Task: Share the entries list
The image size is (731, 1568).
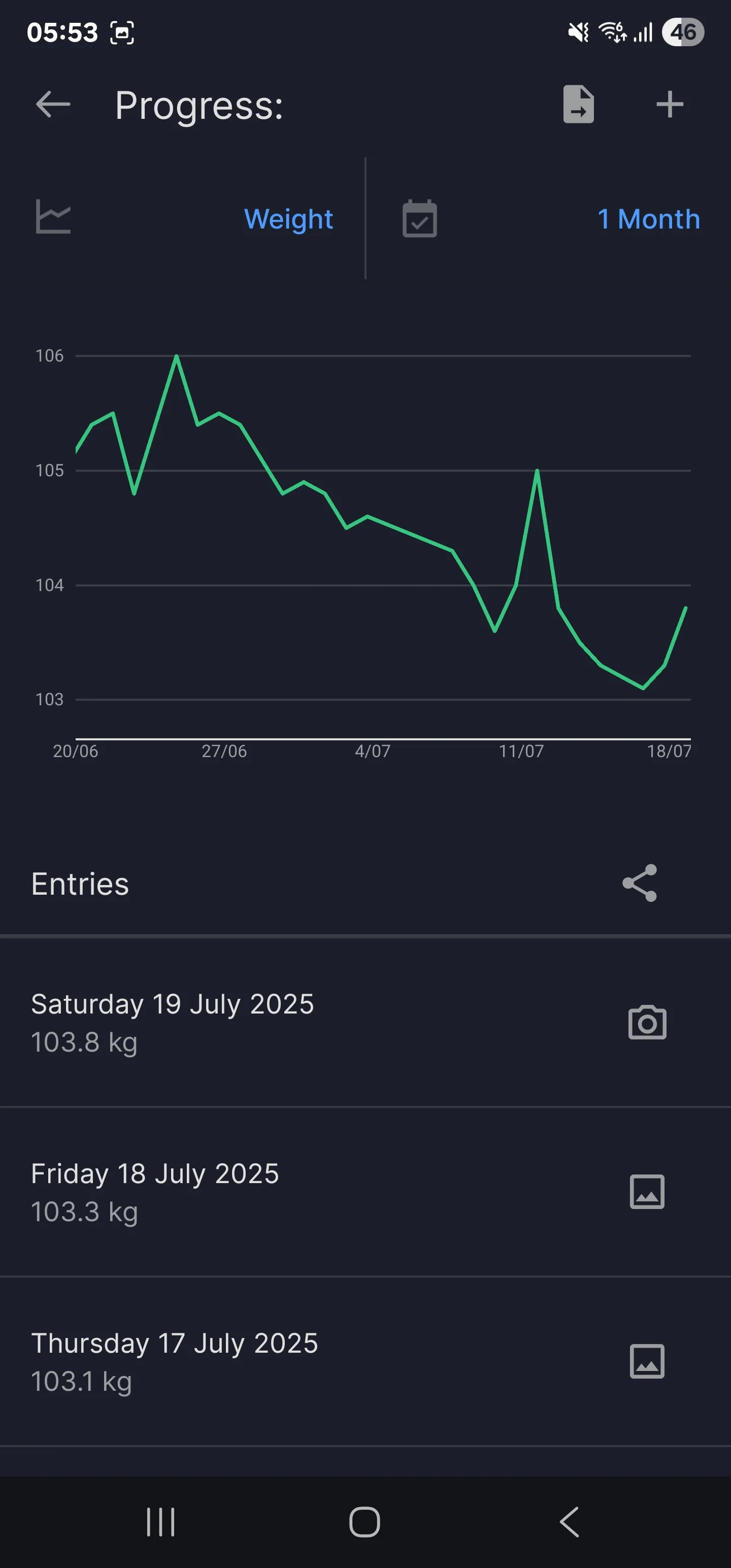Action: (x=640, y=883)
